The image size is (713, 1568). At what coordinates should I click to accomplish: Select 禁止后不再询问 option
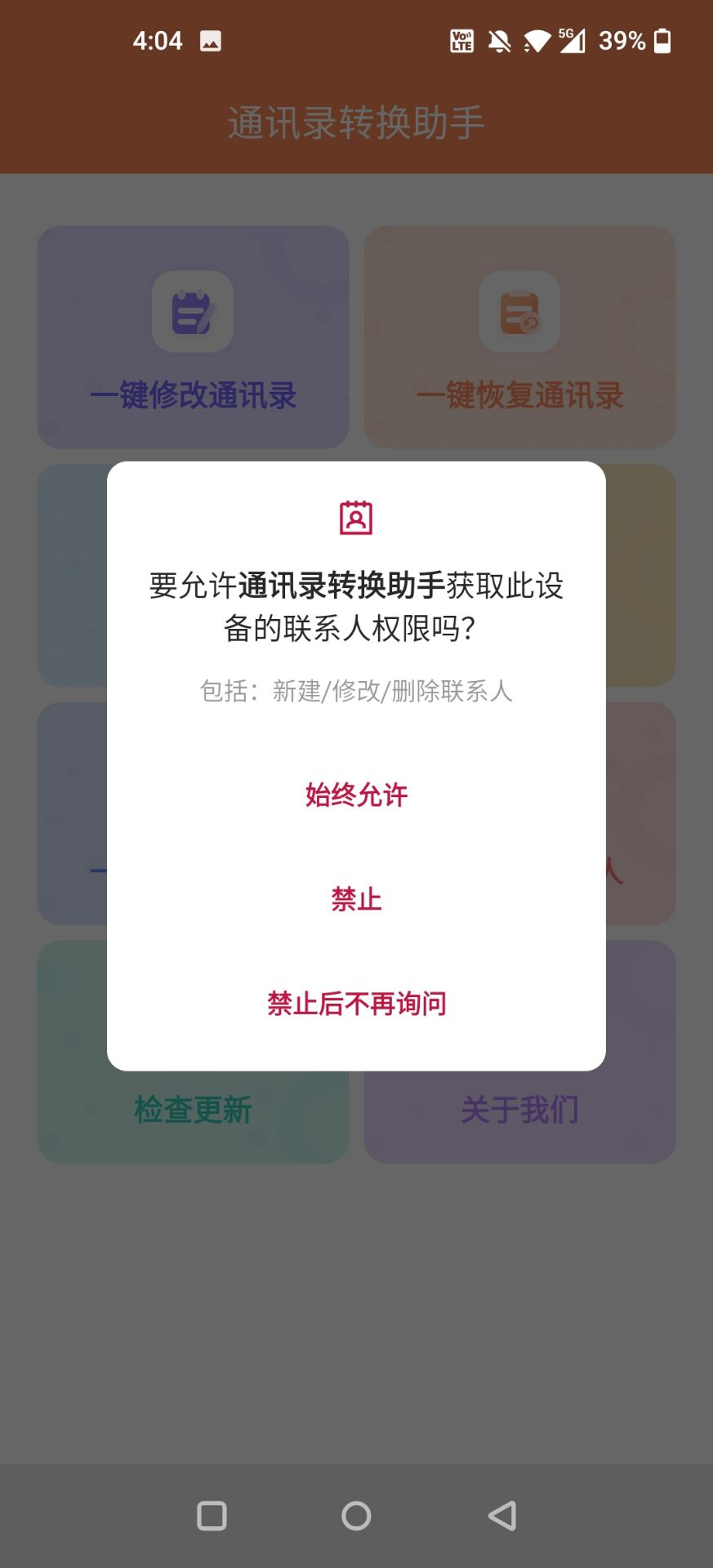click(x=356, y=1003)
